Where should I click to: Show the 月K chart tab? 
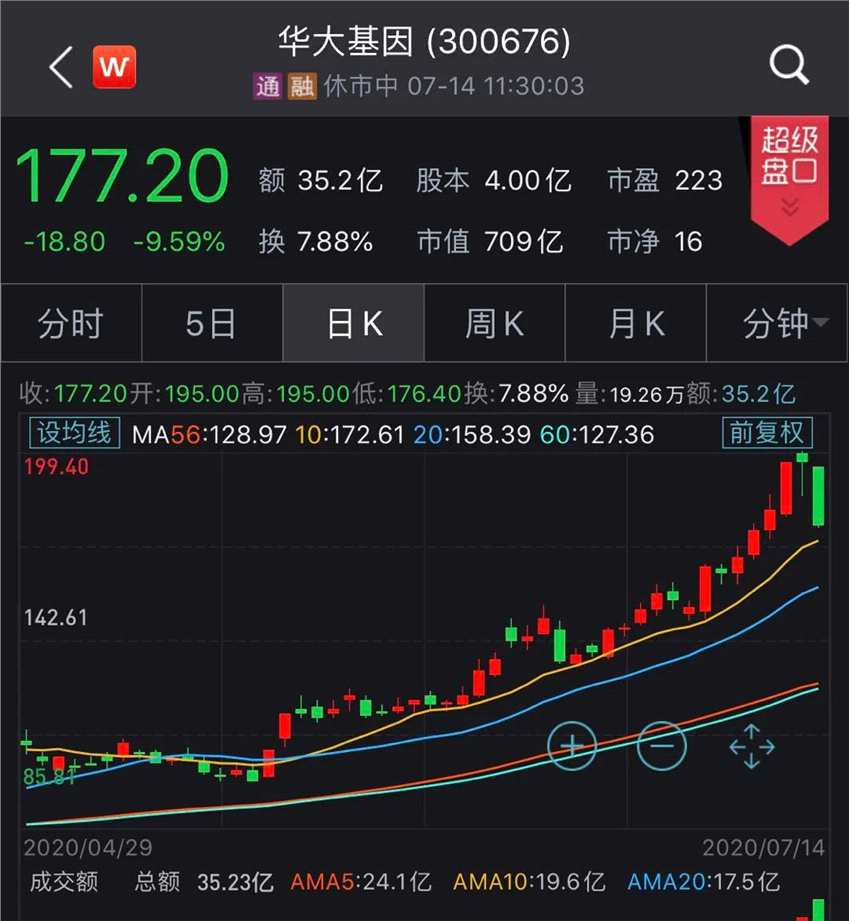(x=637, y=324)
